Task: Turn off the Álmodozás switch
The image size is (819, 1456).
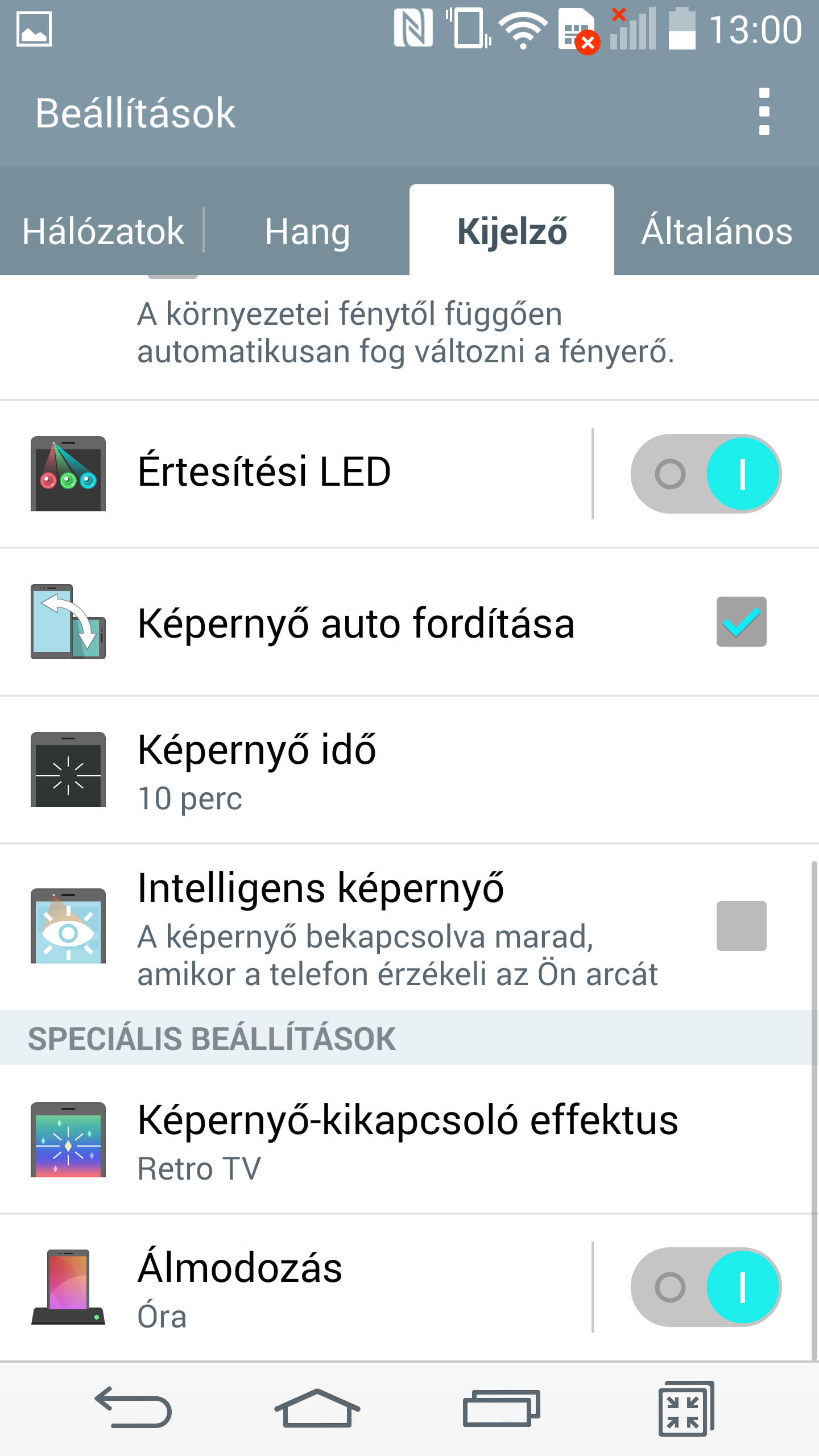Action: tap(706, 1287)
